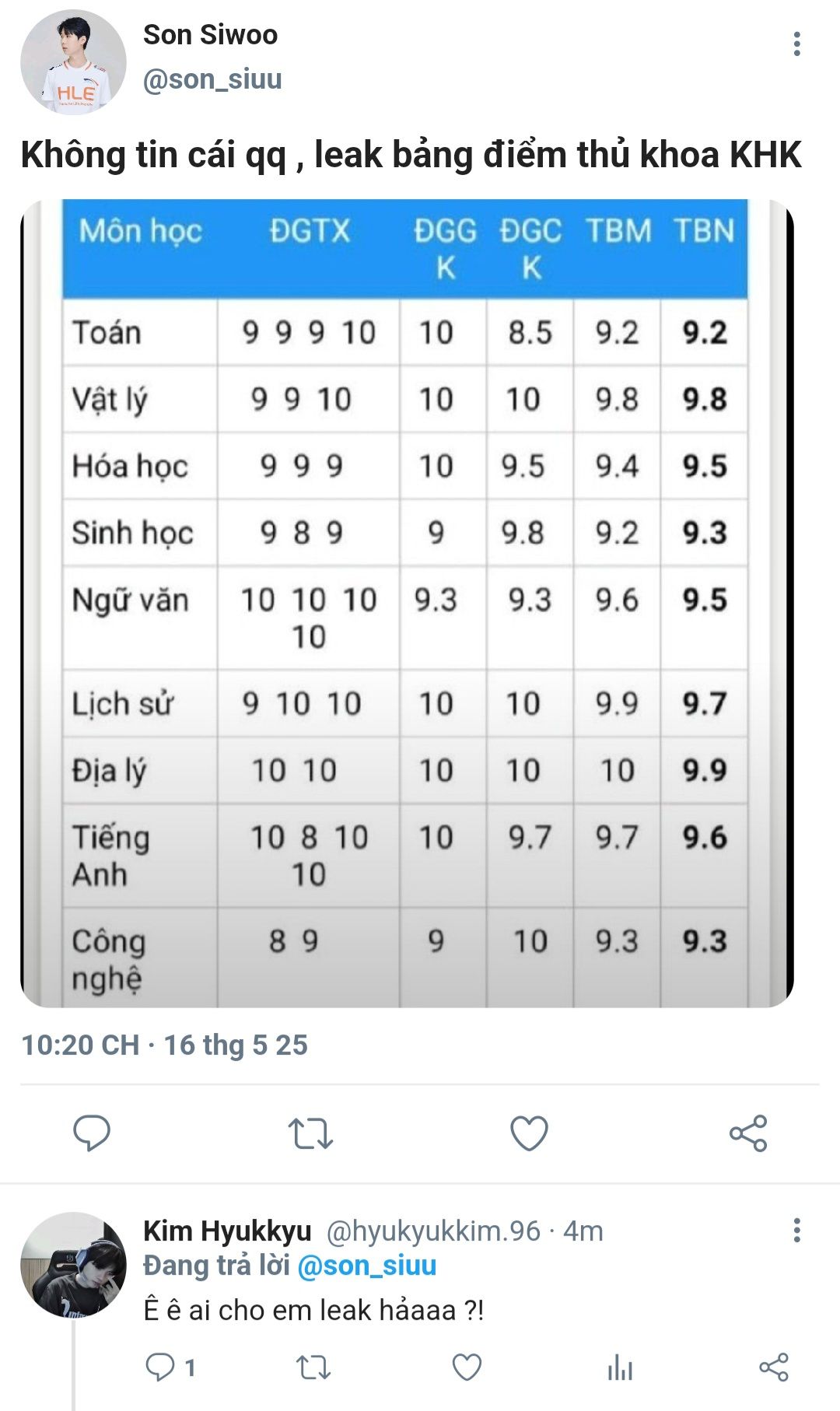View analytics for Kim Hyukkyu's reply
Image resolution: width=840 pixels, height=1411 pixels.
pyautogui.click(x=620, y=1367)
